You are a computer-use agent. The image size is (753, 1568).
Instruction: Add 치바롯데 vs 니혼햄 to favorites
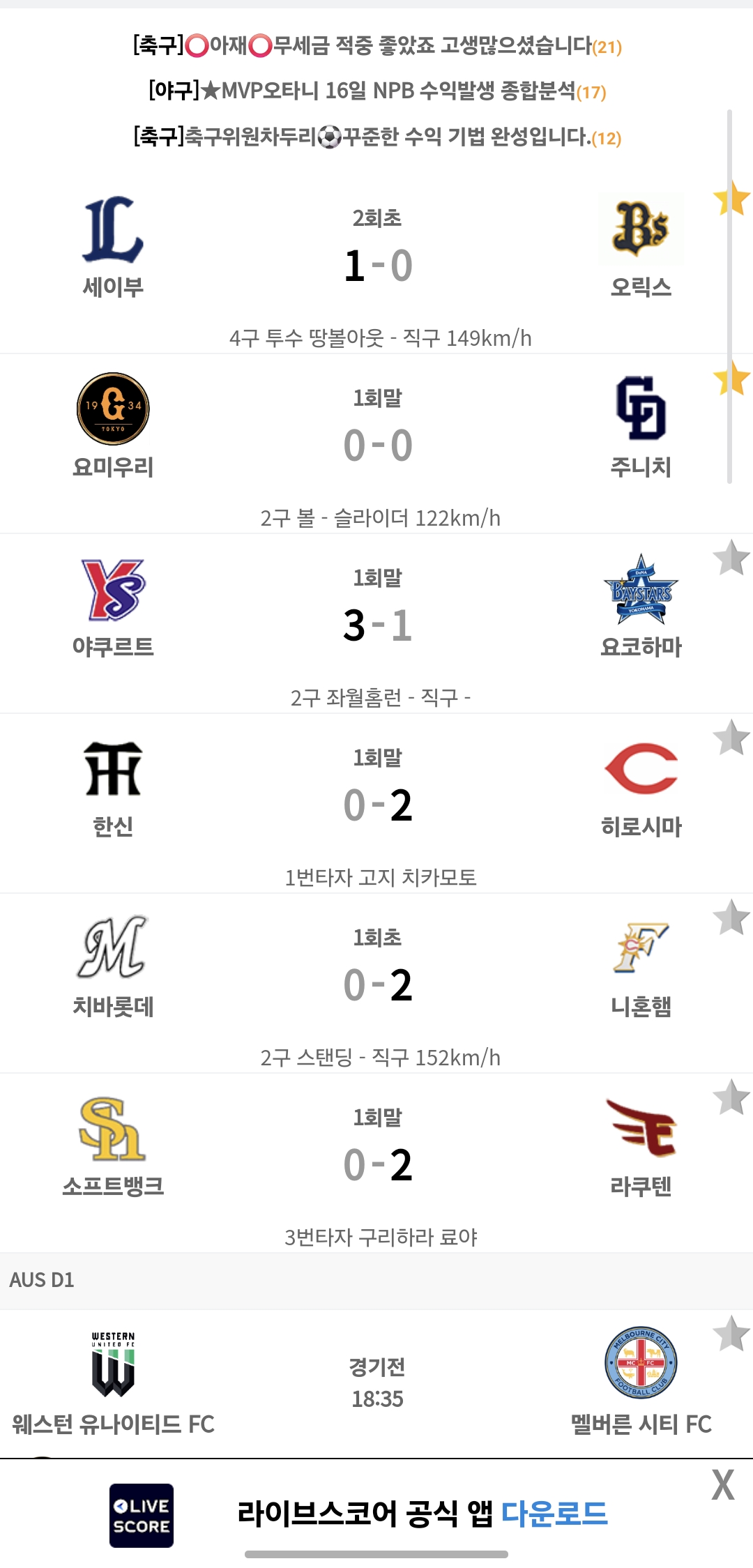(731, 918)
